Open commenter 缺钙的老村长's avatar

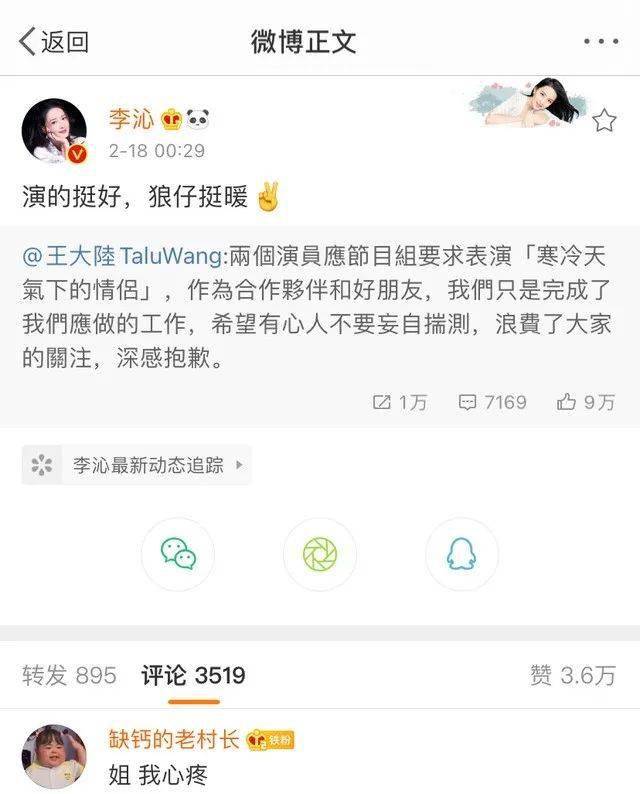(54, 756)
